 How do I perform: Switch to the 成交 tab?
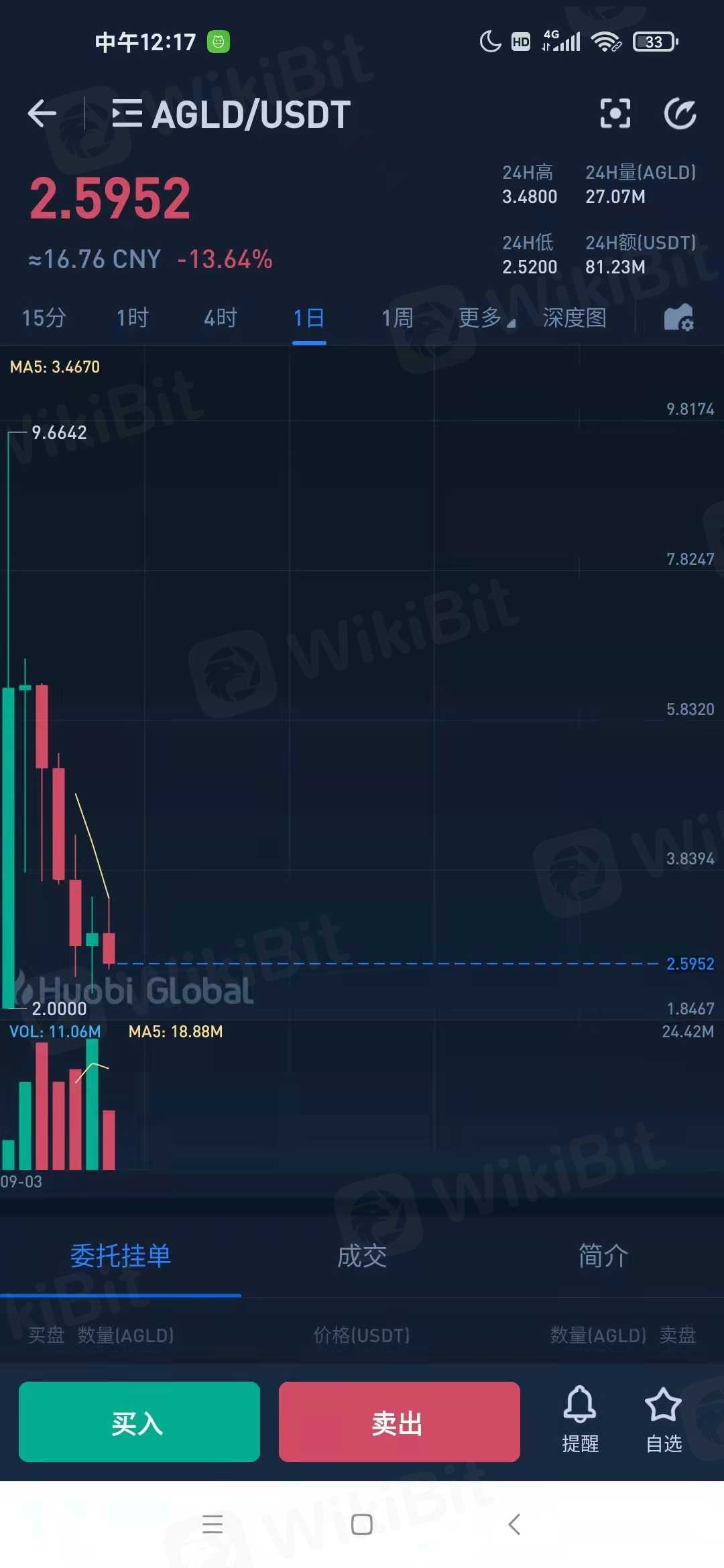point(362,1256)
